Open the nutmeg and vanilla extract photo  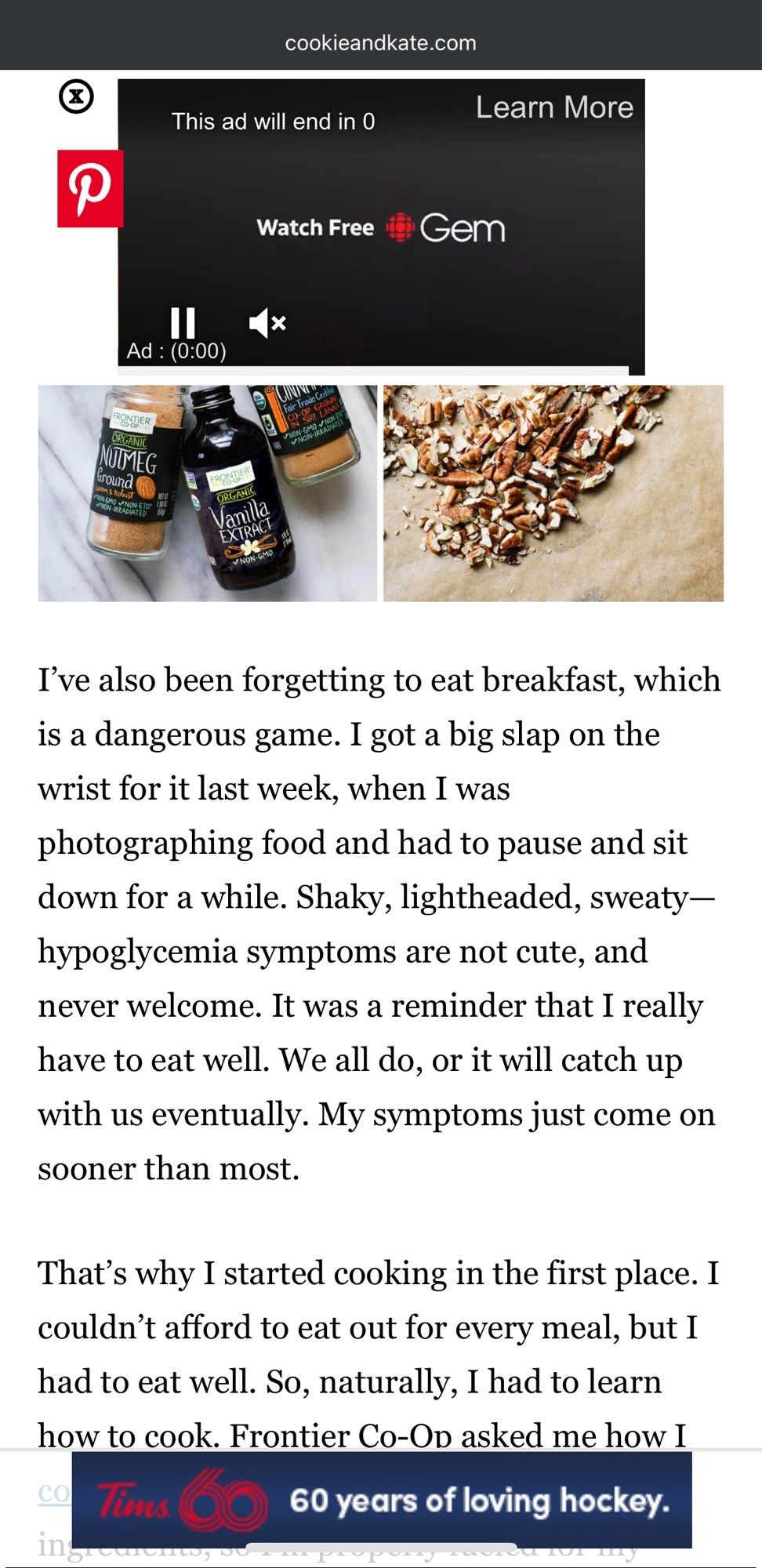(207, 493)
